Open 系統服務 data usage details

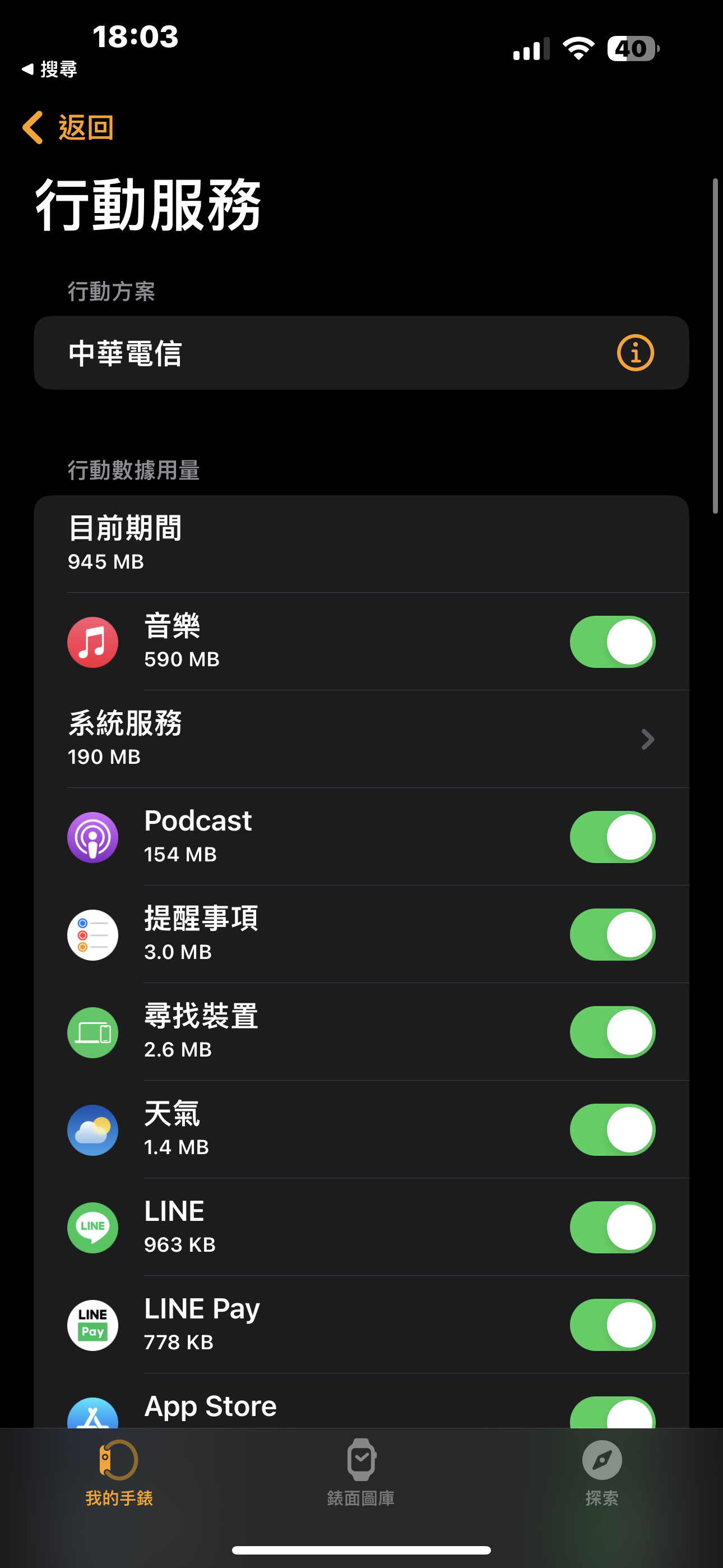point(361,739)
